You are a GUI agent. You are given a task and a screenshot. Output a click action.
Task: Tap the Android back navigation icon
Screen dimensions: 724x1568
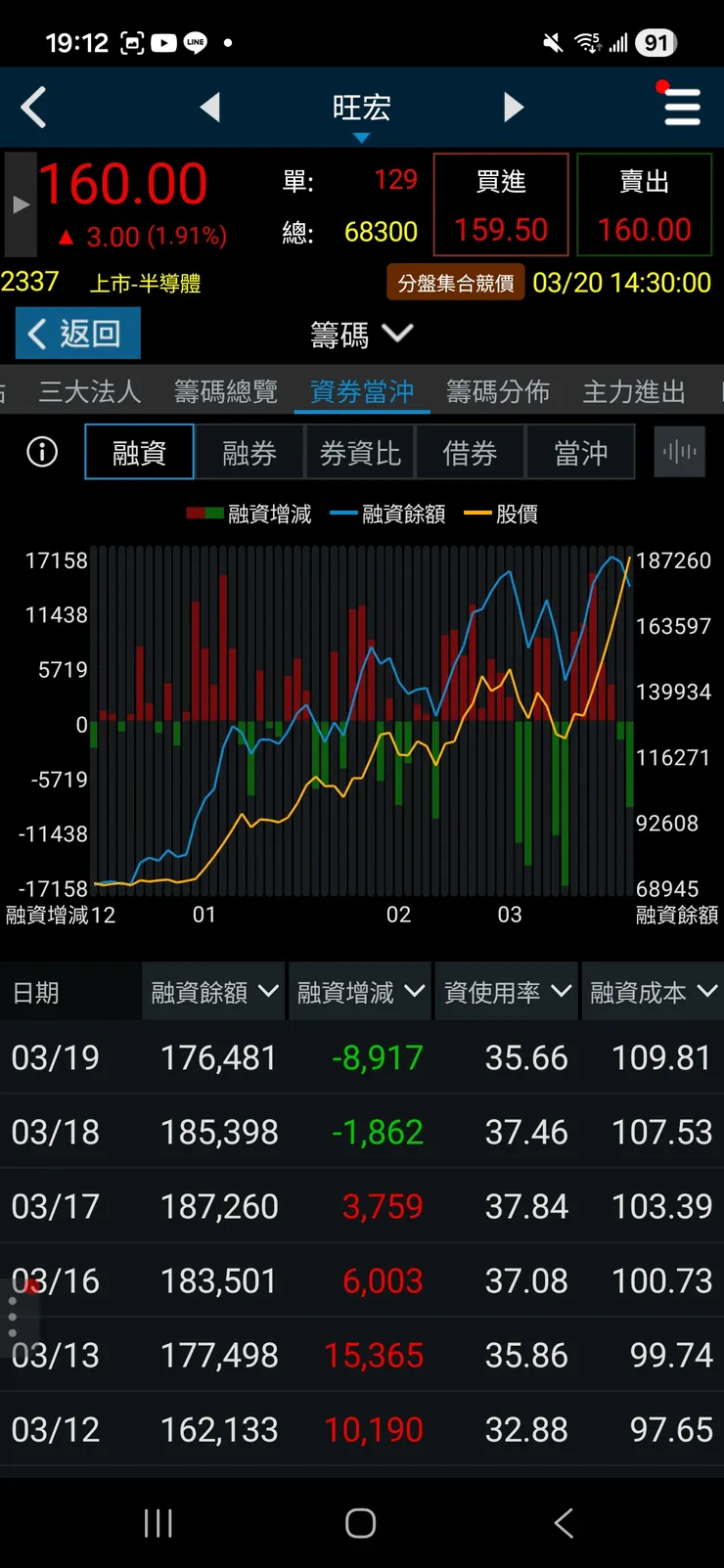pyautogui.click(x=563, y=1522)
